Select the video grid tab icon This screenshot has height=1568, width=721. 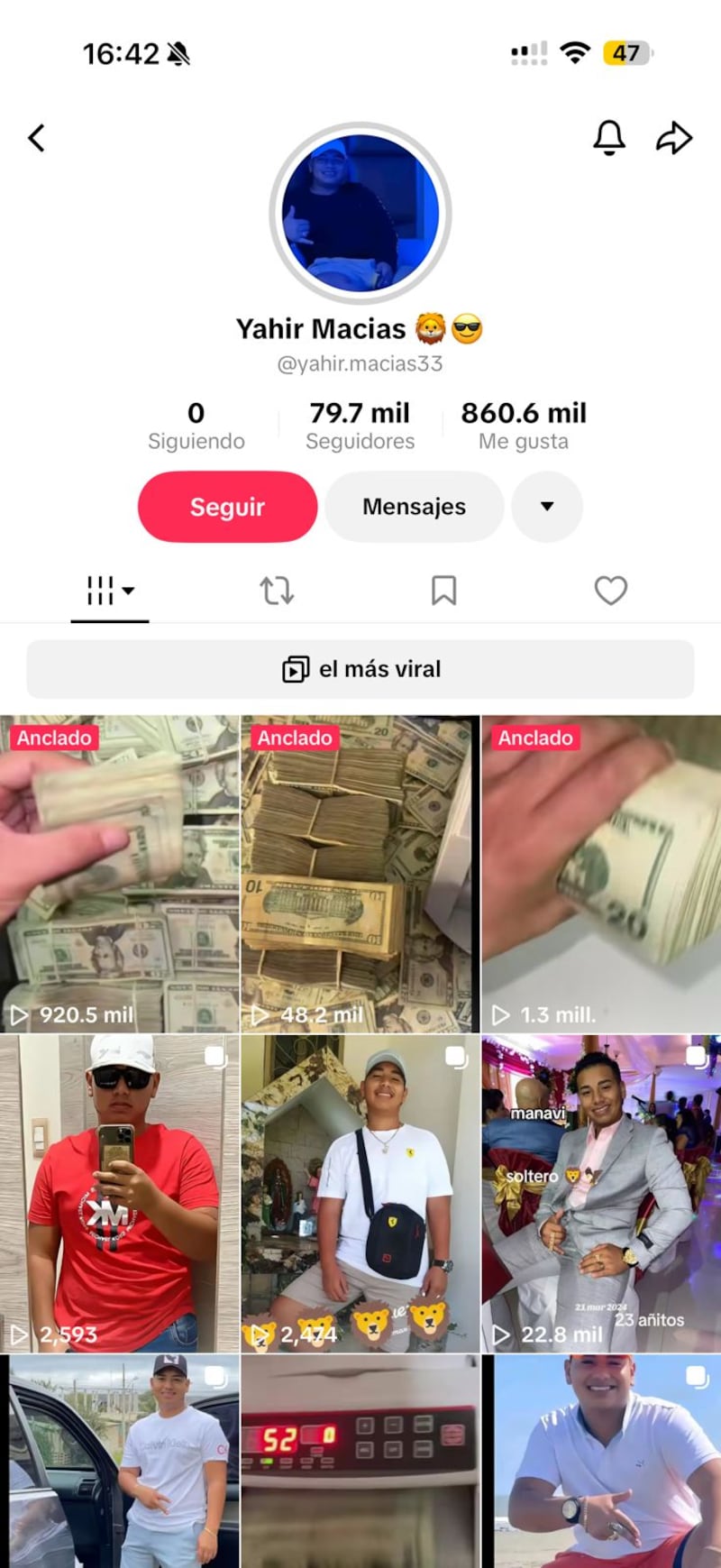(102, 591)
